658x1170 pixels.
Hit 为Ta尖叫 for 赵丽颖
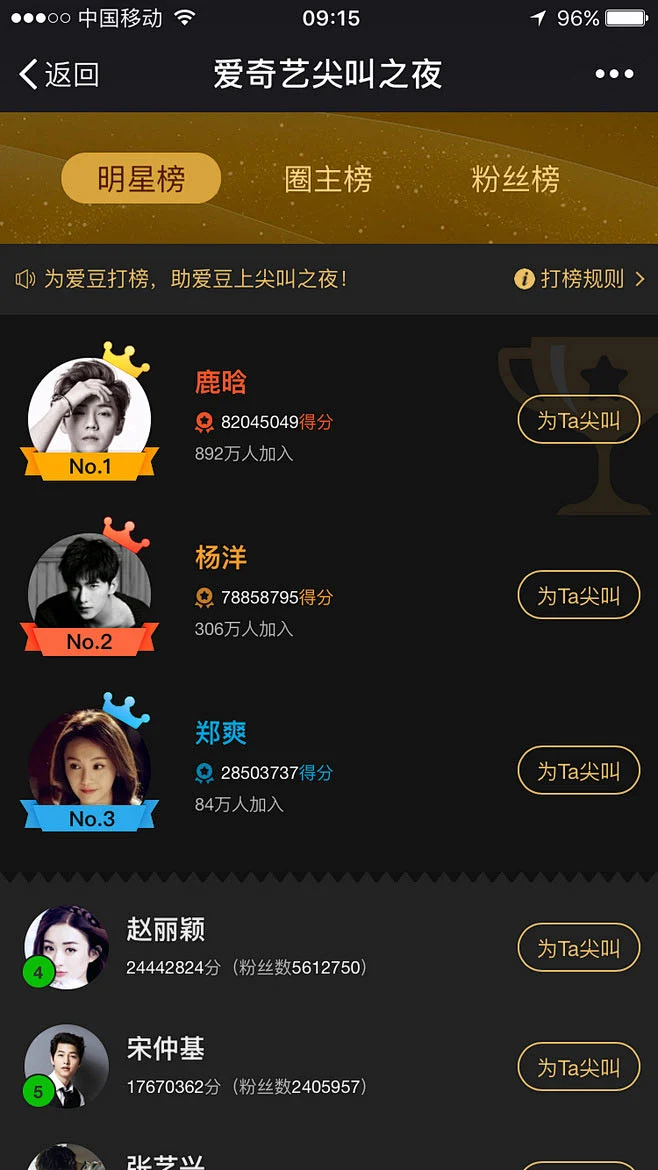point(578,948)
